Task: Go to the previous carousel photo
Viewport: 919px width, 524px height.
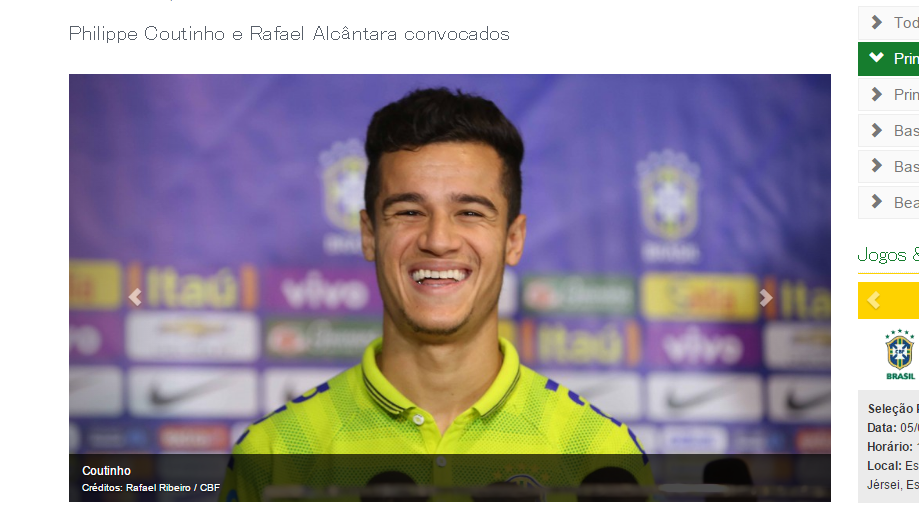Action: click(135, 297)
